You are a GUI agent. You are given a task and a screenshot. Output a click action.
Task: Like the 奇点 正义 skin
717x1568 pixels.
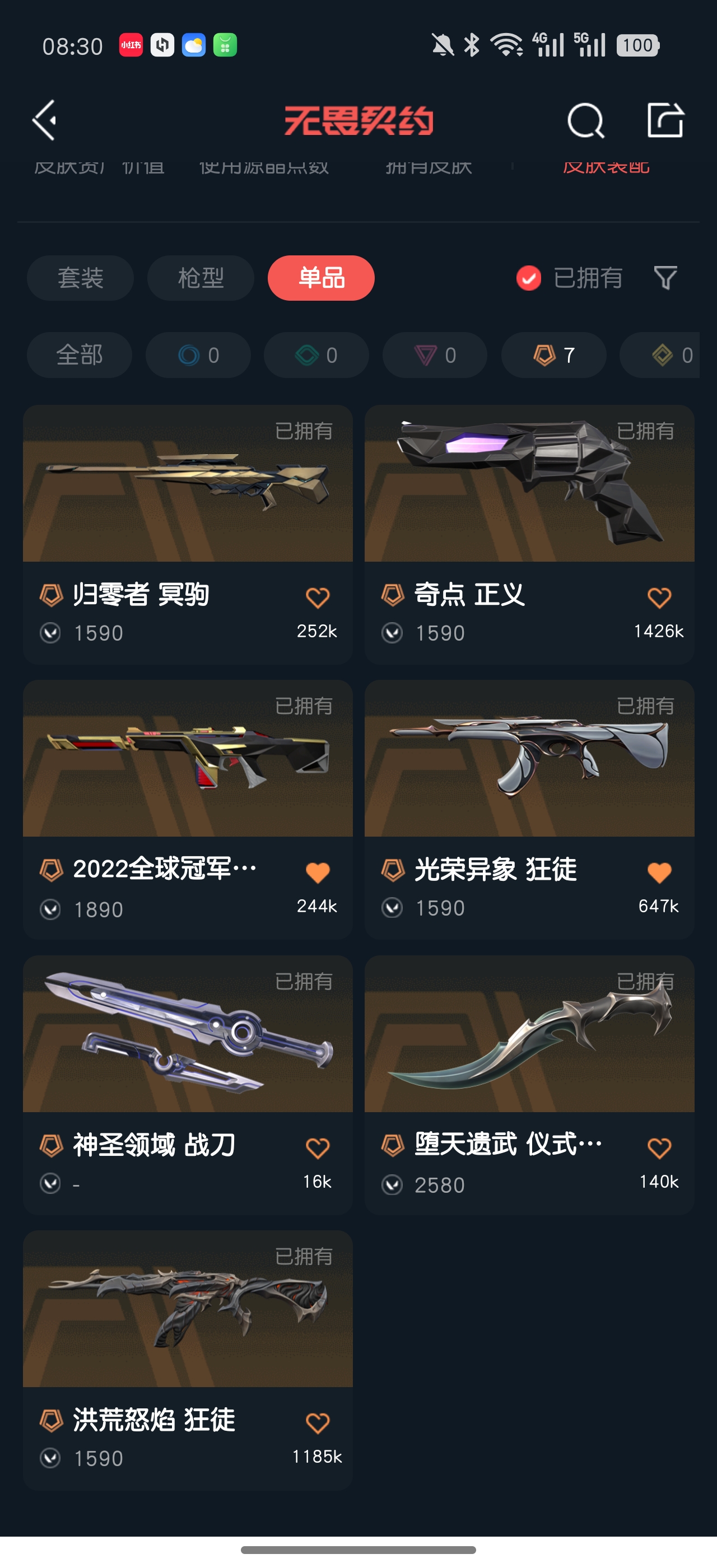pyautogui.click(x=659, y=598)
